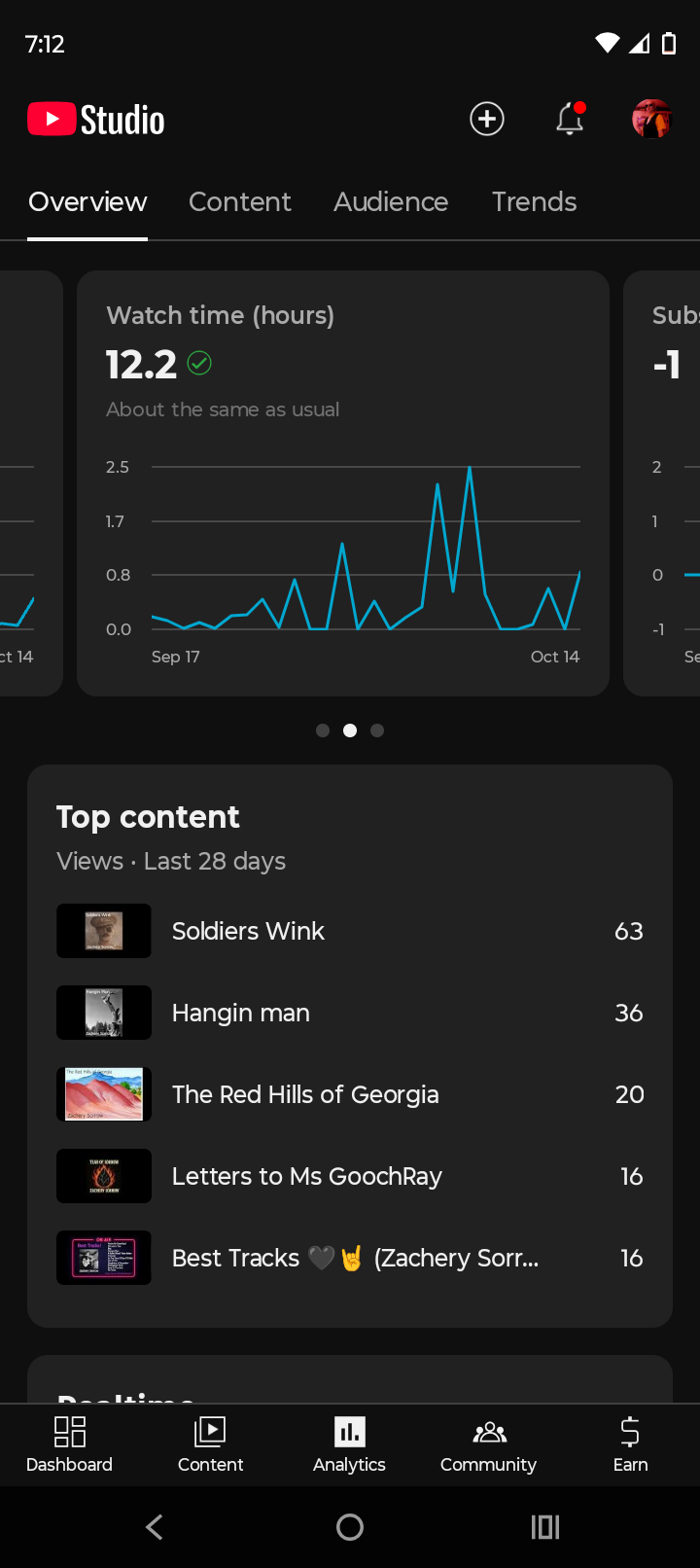Tap the system home button
This screenshot has height=1568, width=700.
[x=350, y=1527]
